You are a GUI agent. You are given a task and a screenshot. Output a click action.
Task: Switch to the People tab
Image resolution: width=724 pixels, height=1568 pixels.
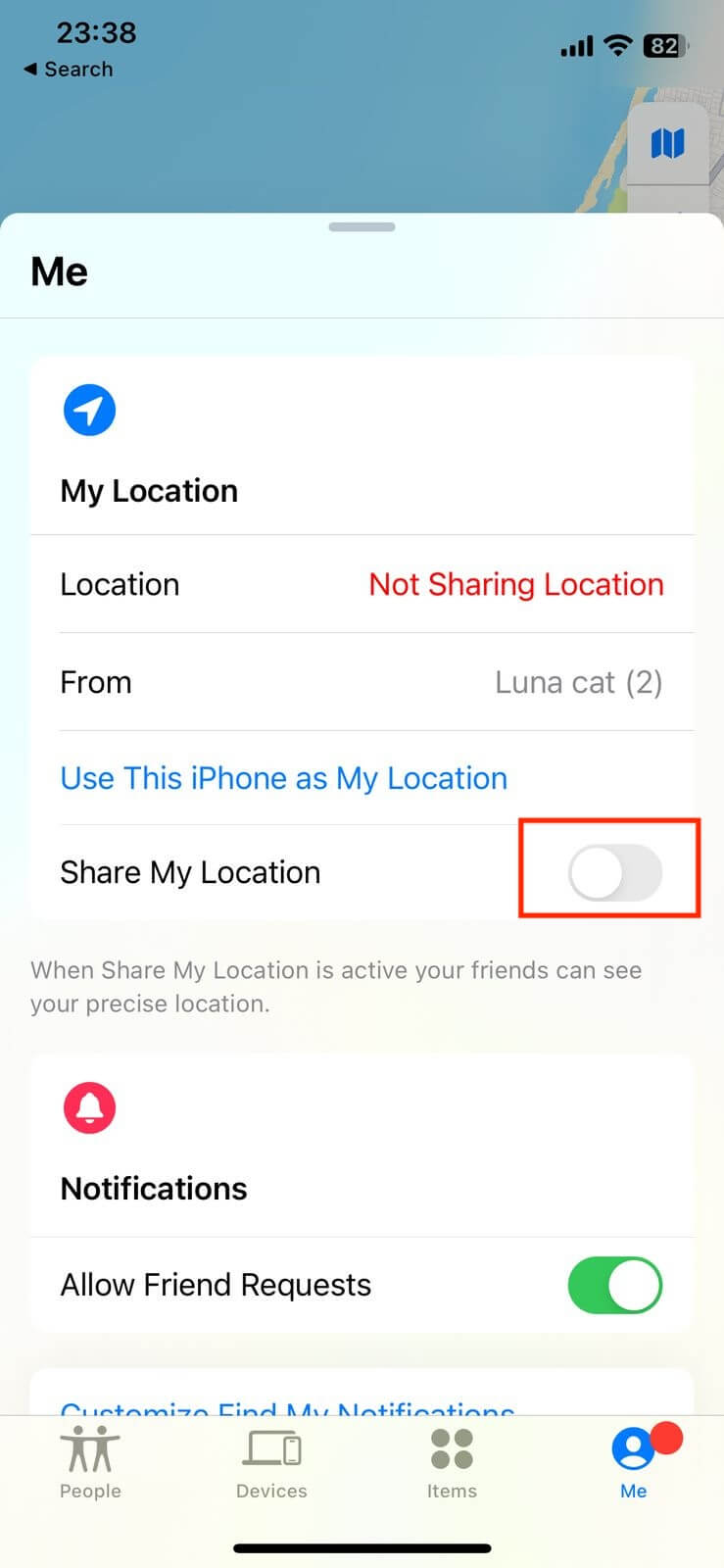90,1463
